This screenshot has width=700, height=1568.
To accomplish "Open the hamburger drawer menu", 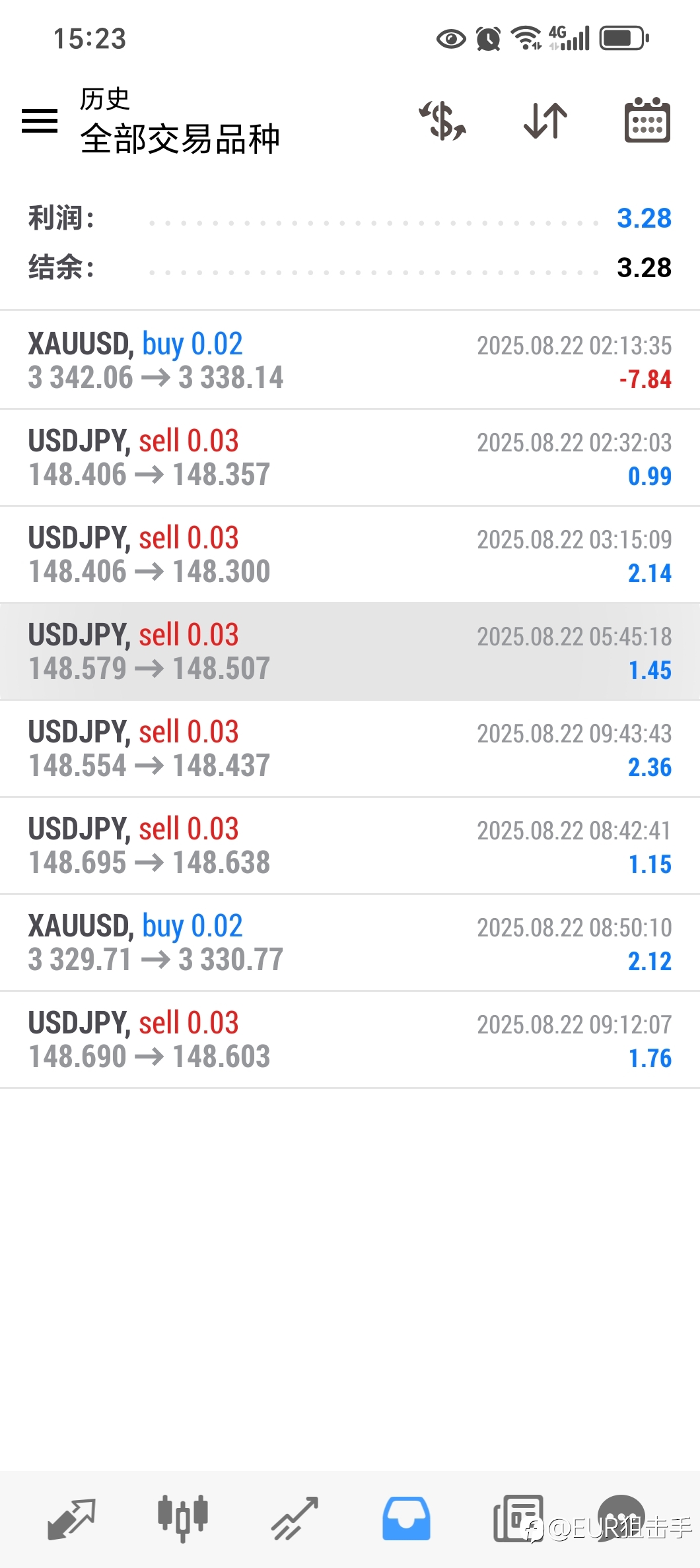I will 40,121.
